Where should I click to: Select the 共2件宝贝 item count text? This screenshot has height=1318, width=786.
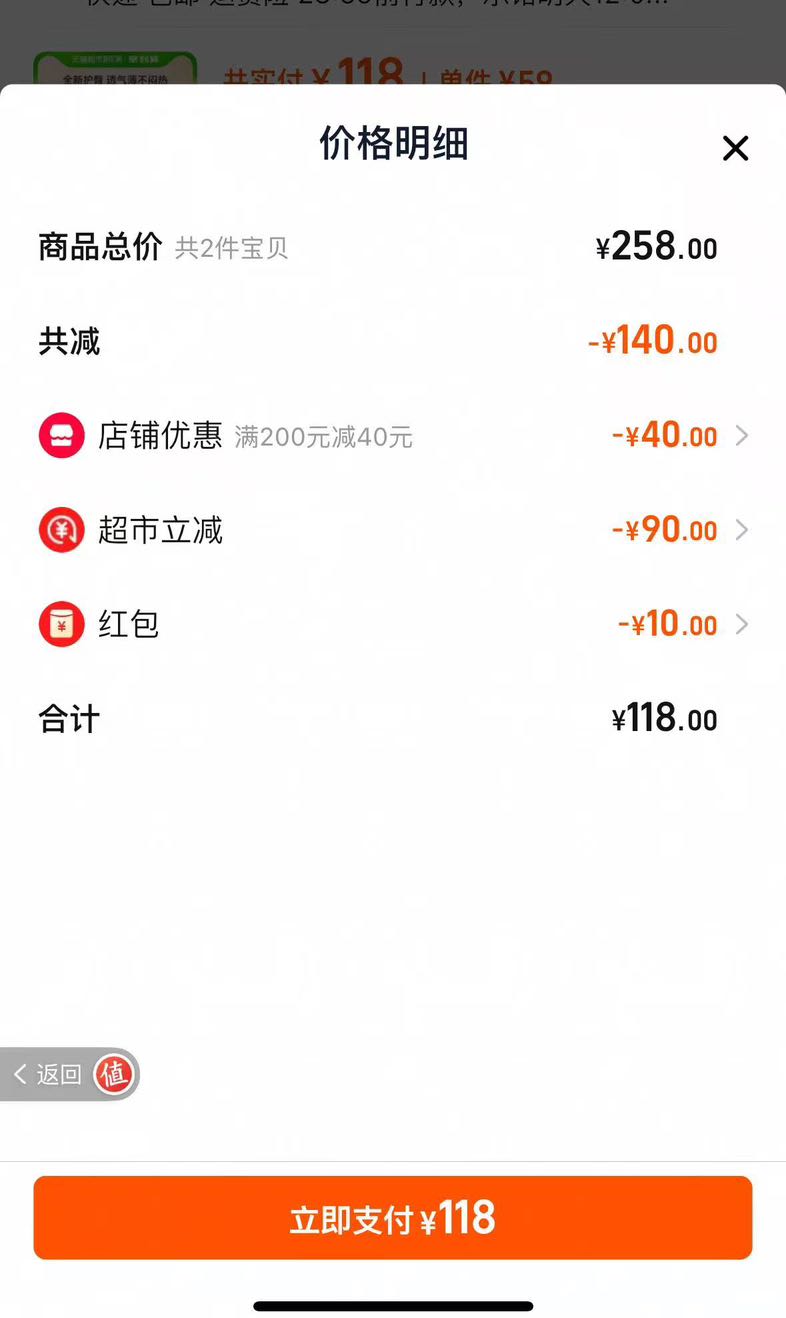[233, 249]
